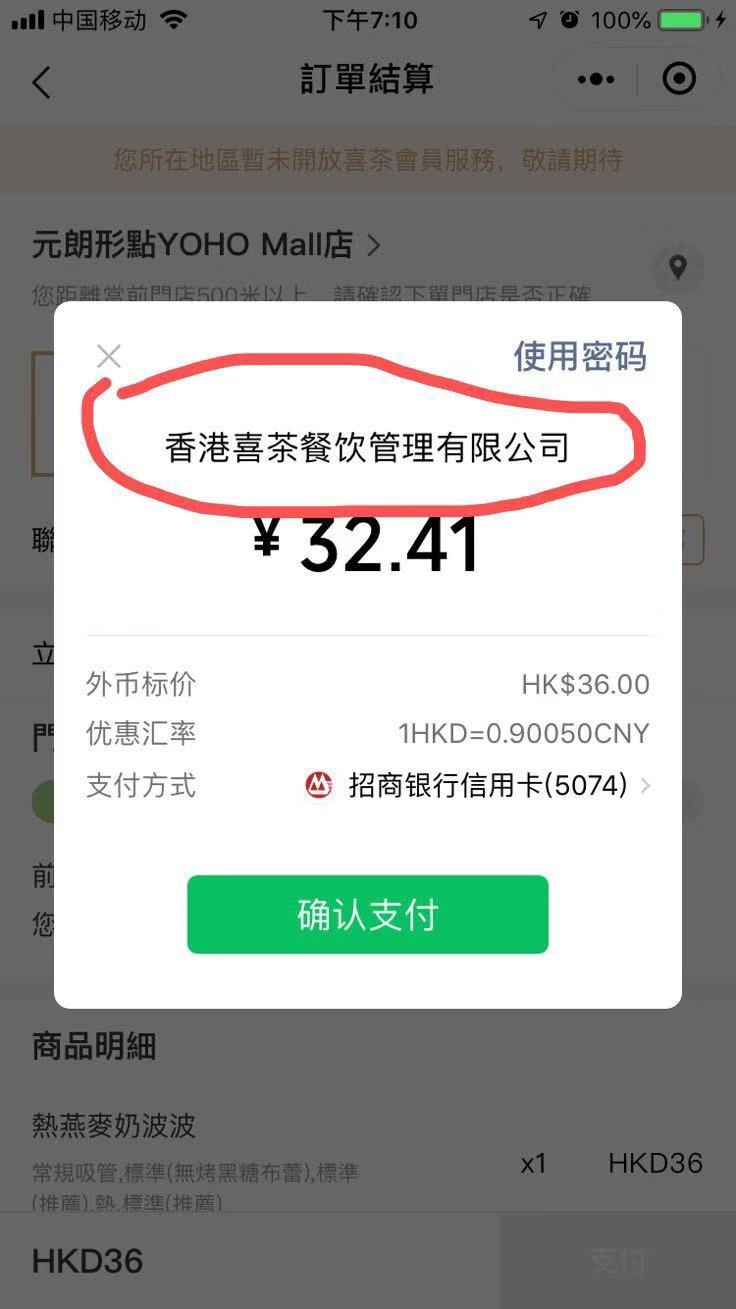
Task: Go back from 訂單結算 page
Action: coord(41,81)
